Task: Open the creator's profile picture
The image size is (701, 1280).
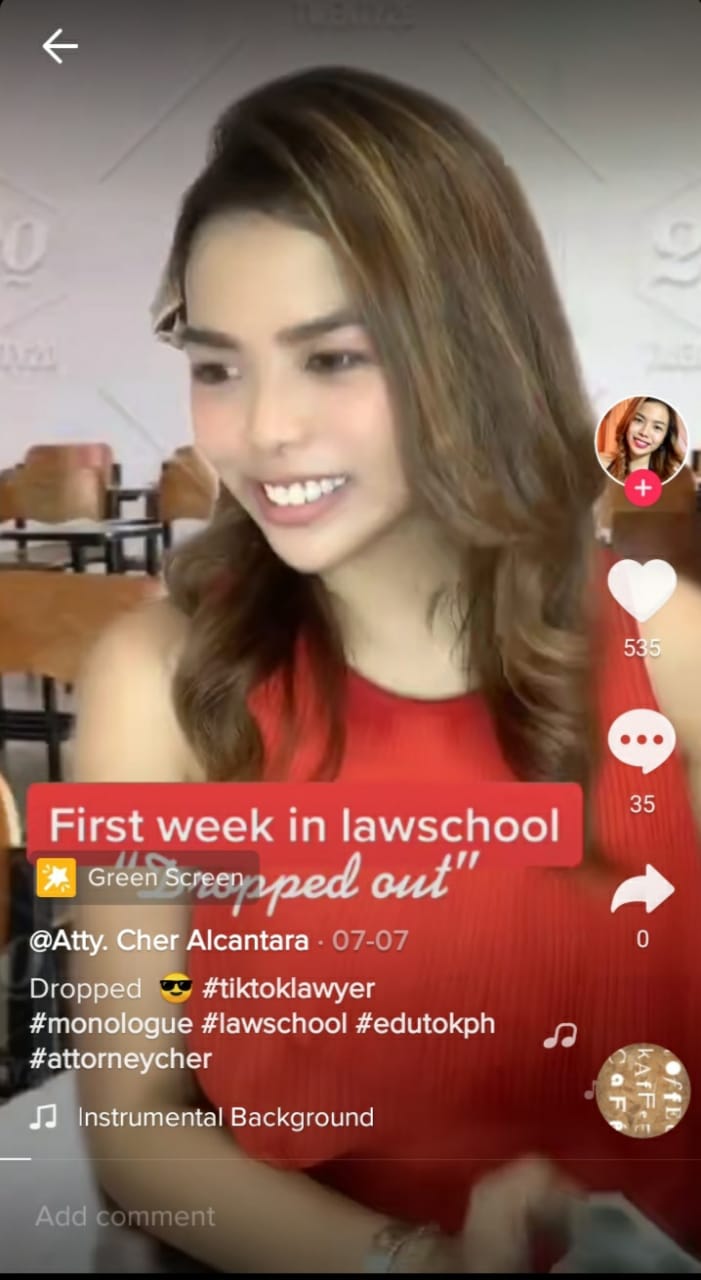Action: click(x=641, y=440)
